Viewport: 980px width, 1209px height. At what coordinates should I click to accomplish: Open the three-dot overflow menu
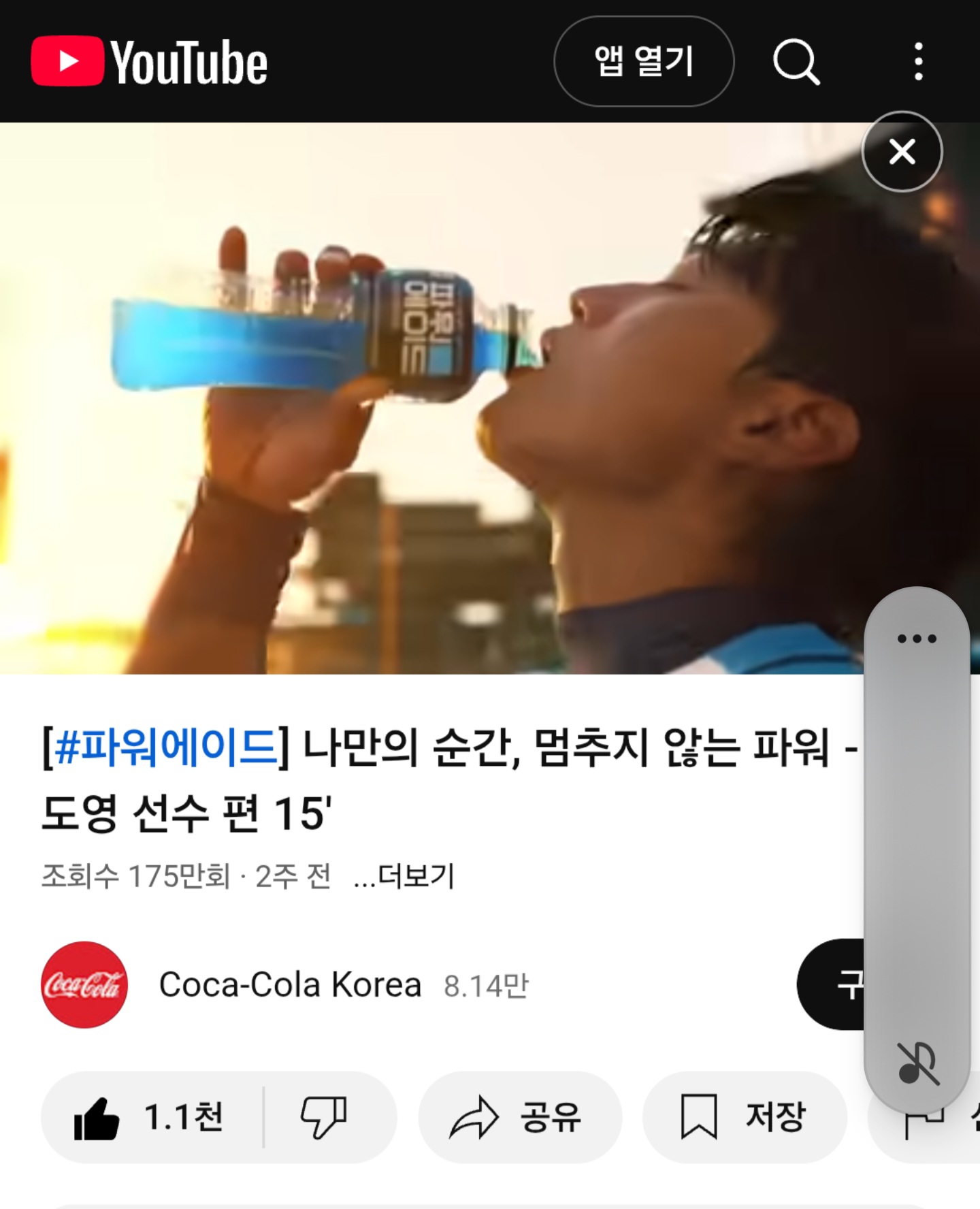pyautogui.click(x=918, y=62)
